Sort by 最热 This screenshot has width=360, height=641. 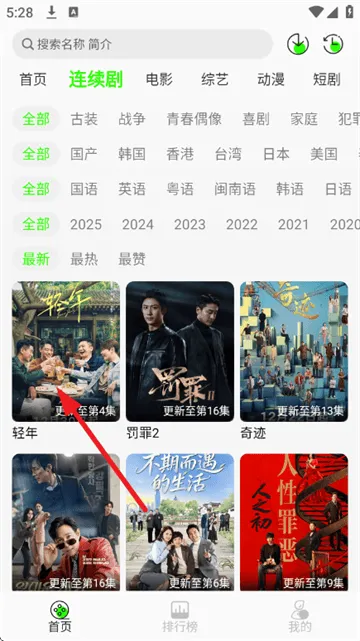[84, 259]
